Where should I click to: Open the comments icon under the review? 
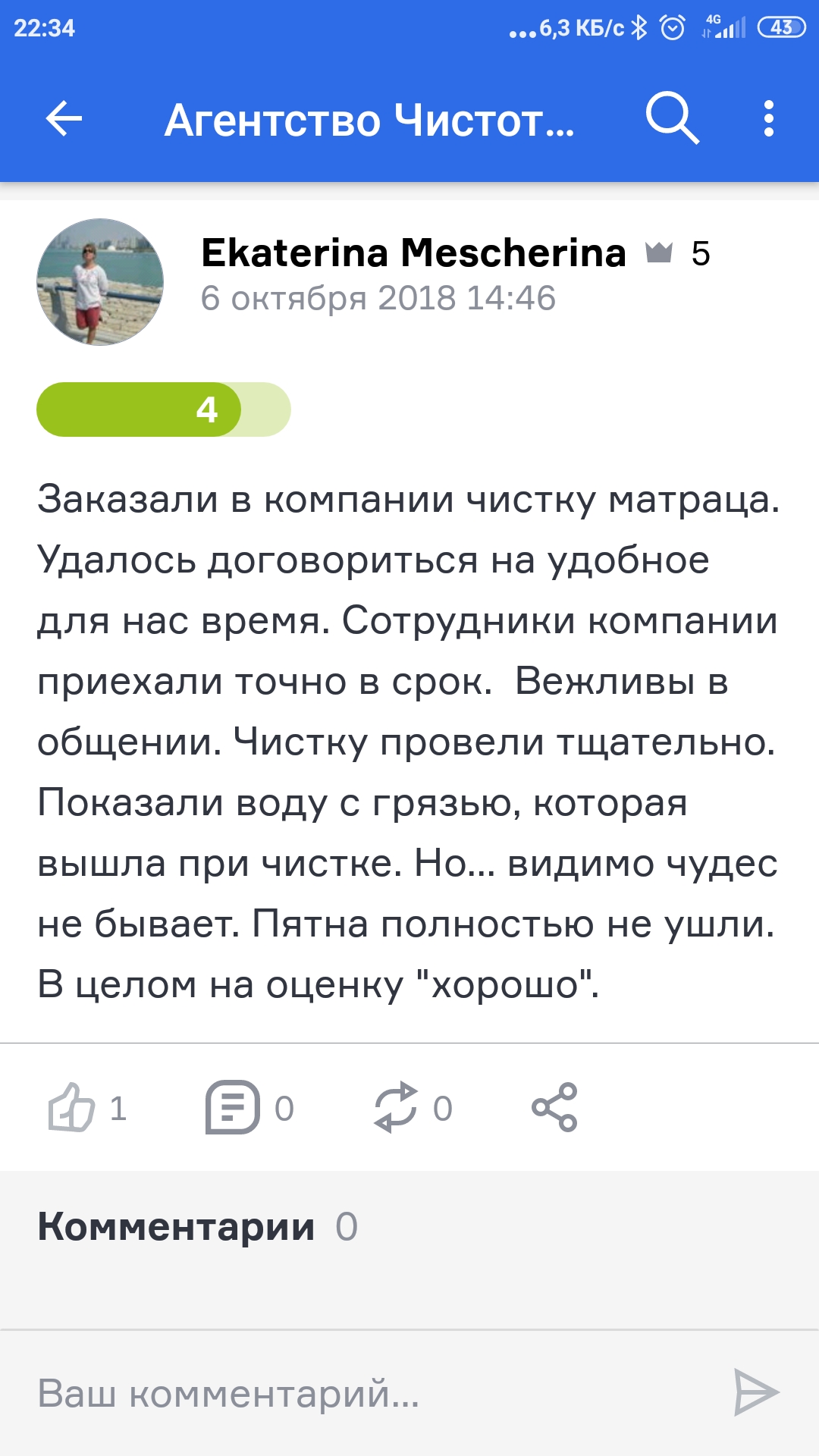coord(233,1108)
